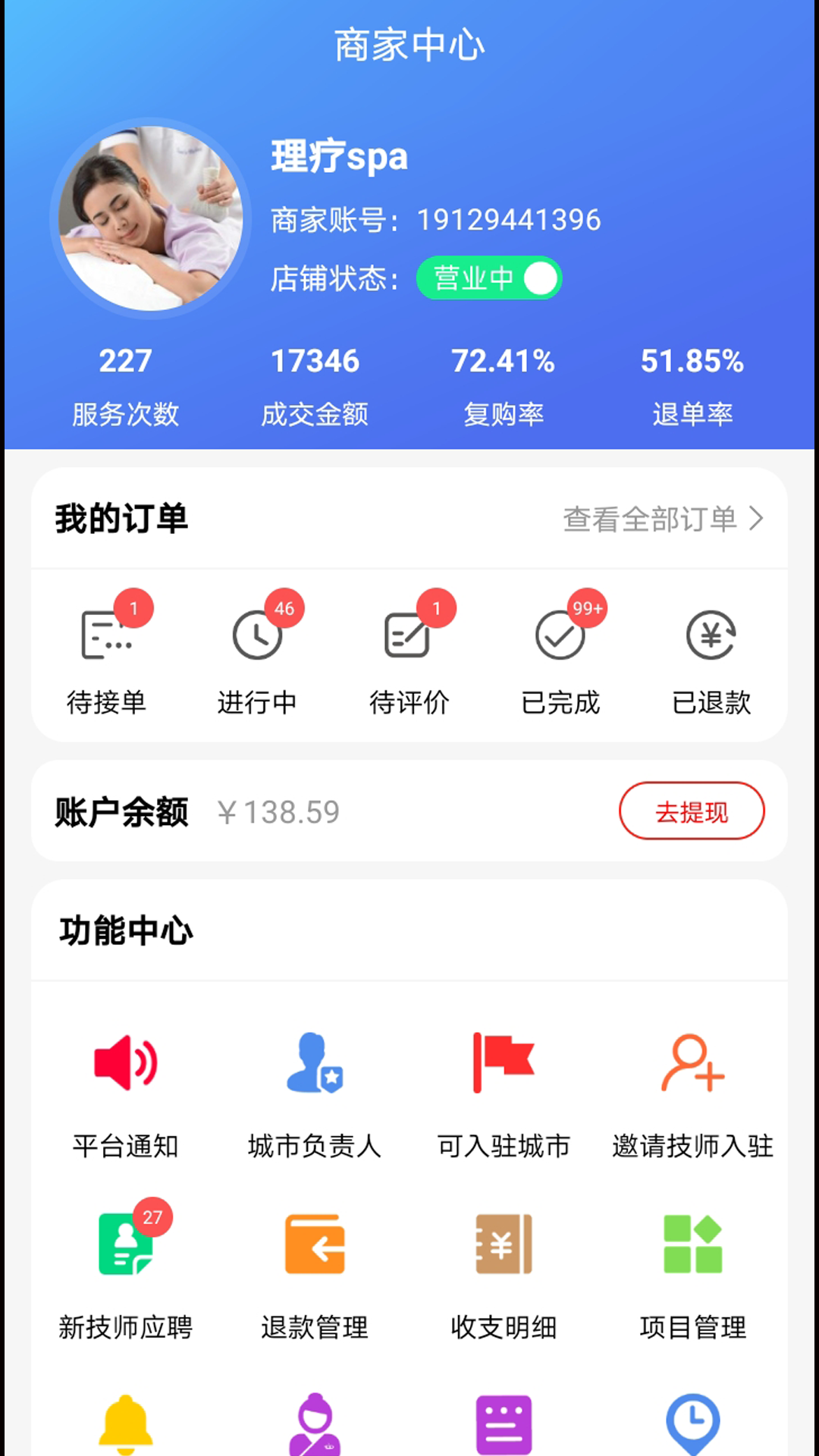Open the 退款管理 refund management icon
This screenshot has width=819, height=1456.
[314, 1244]
